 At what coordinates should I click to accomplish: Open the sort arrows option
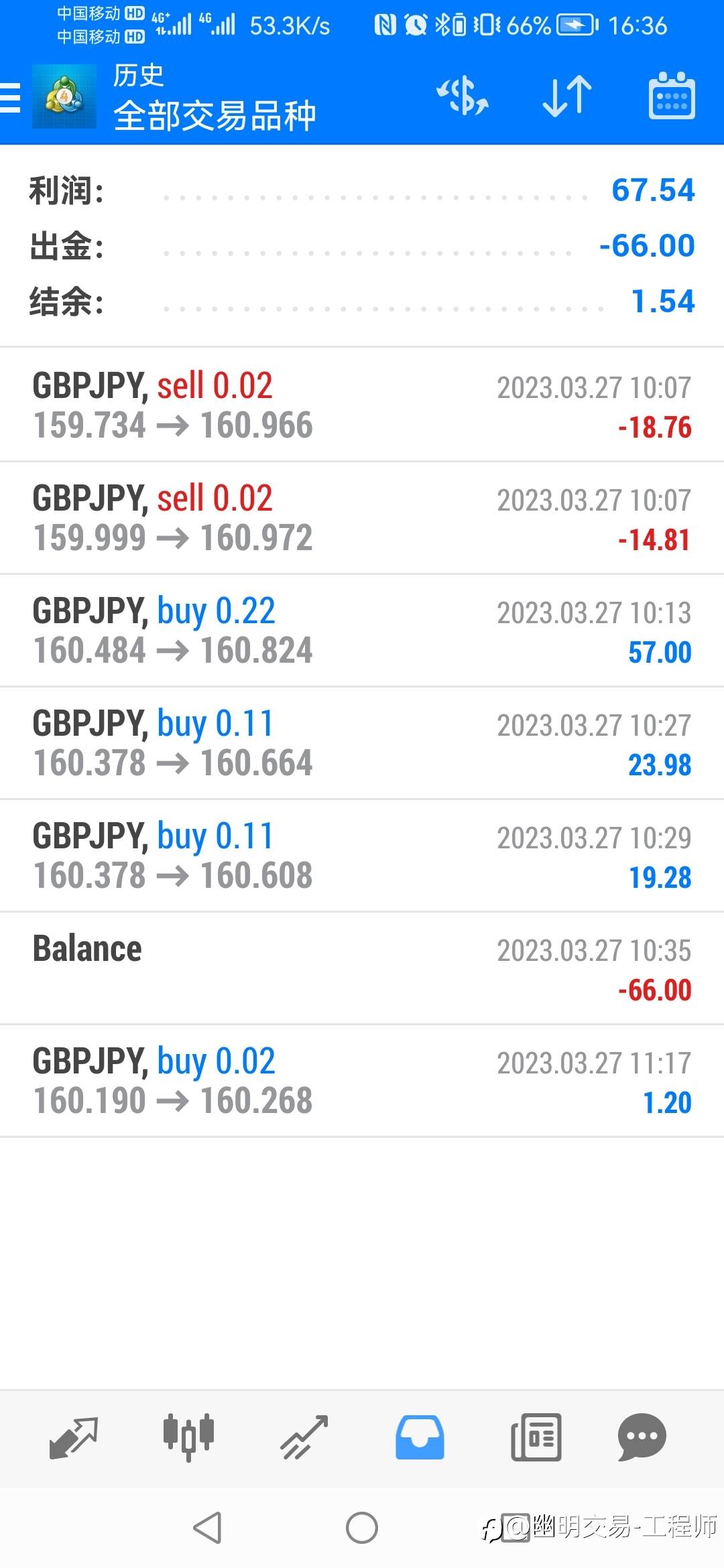(567, 96)
